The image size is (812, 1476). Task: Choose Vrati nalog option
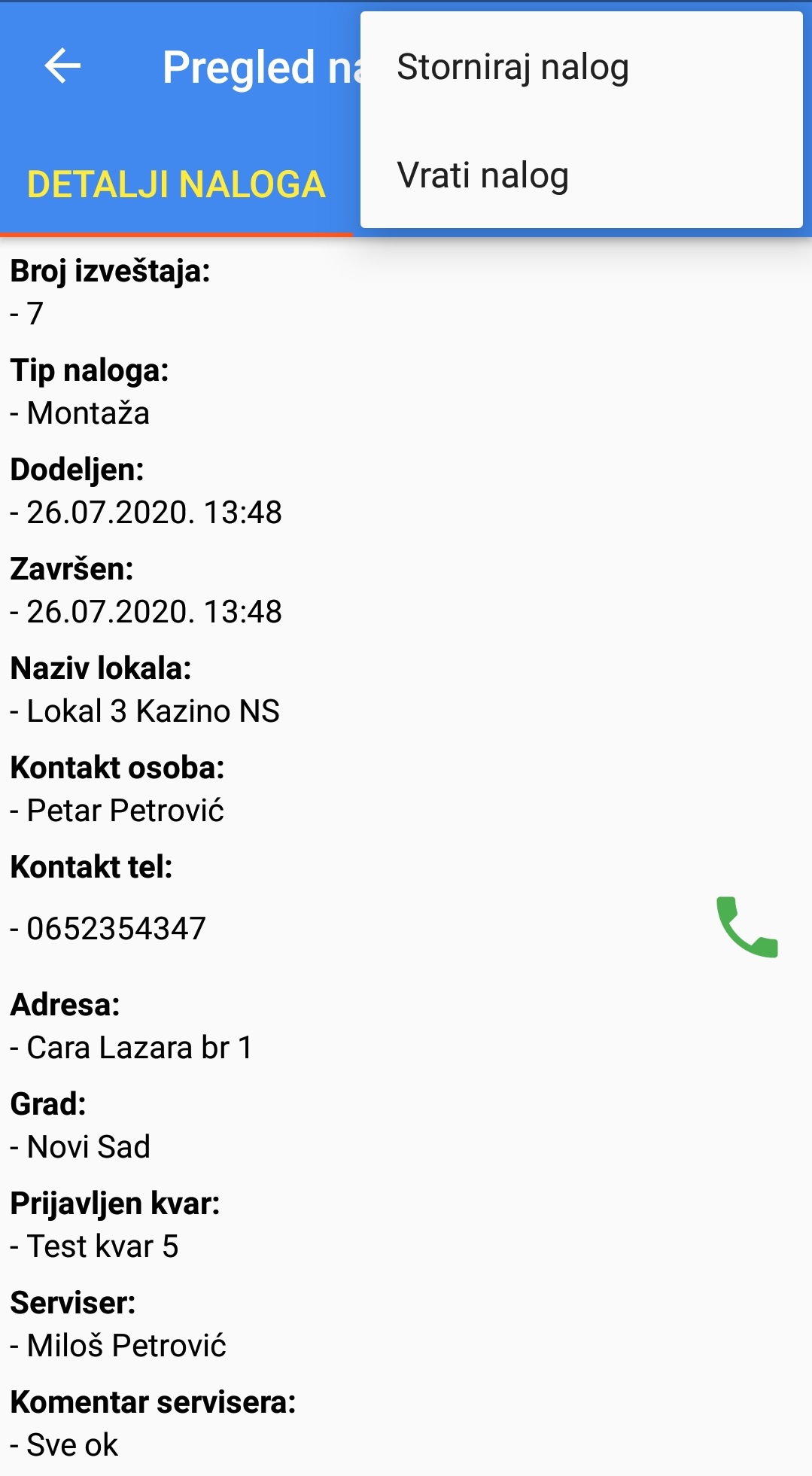(482, 175)
